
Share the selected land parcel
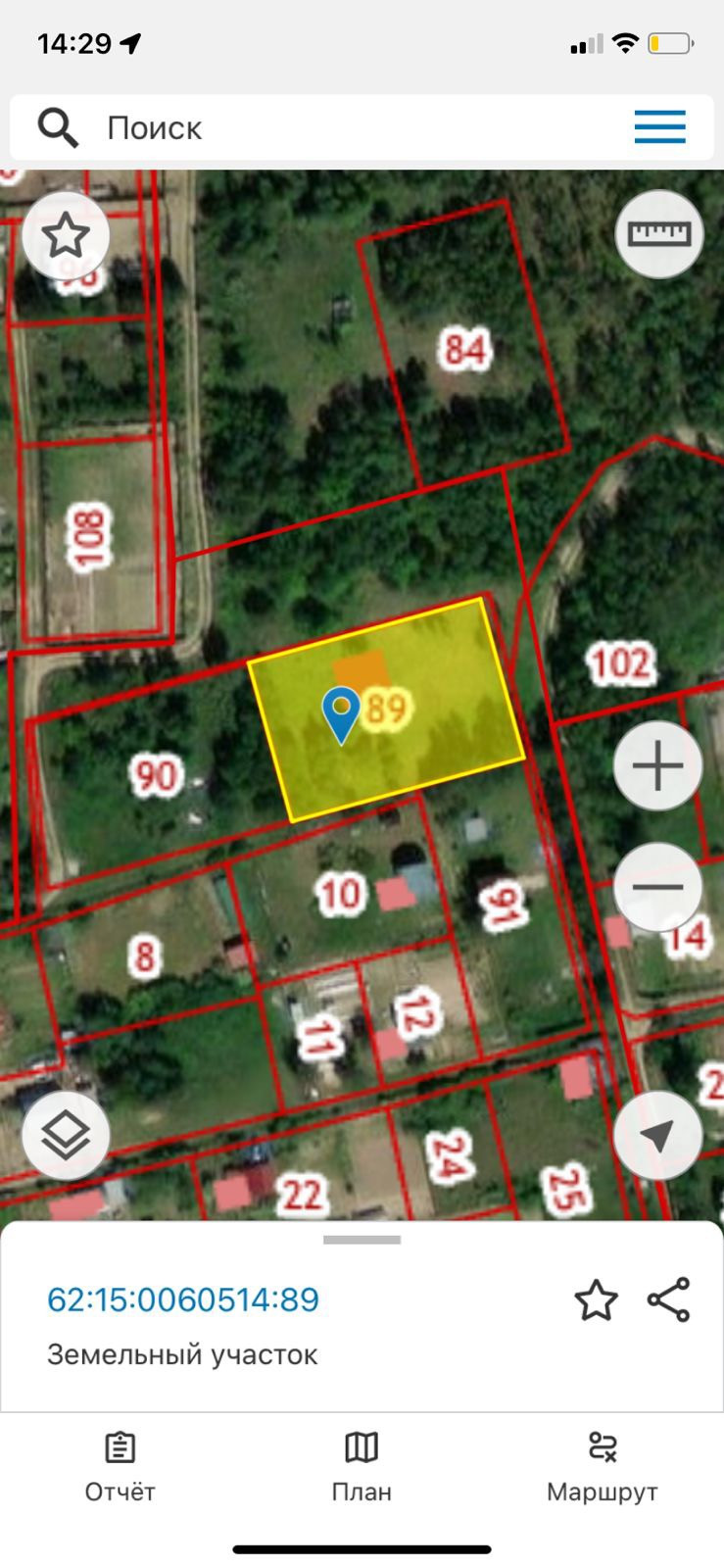pyautogui.click(x=669, y=1299)
